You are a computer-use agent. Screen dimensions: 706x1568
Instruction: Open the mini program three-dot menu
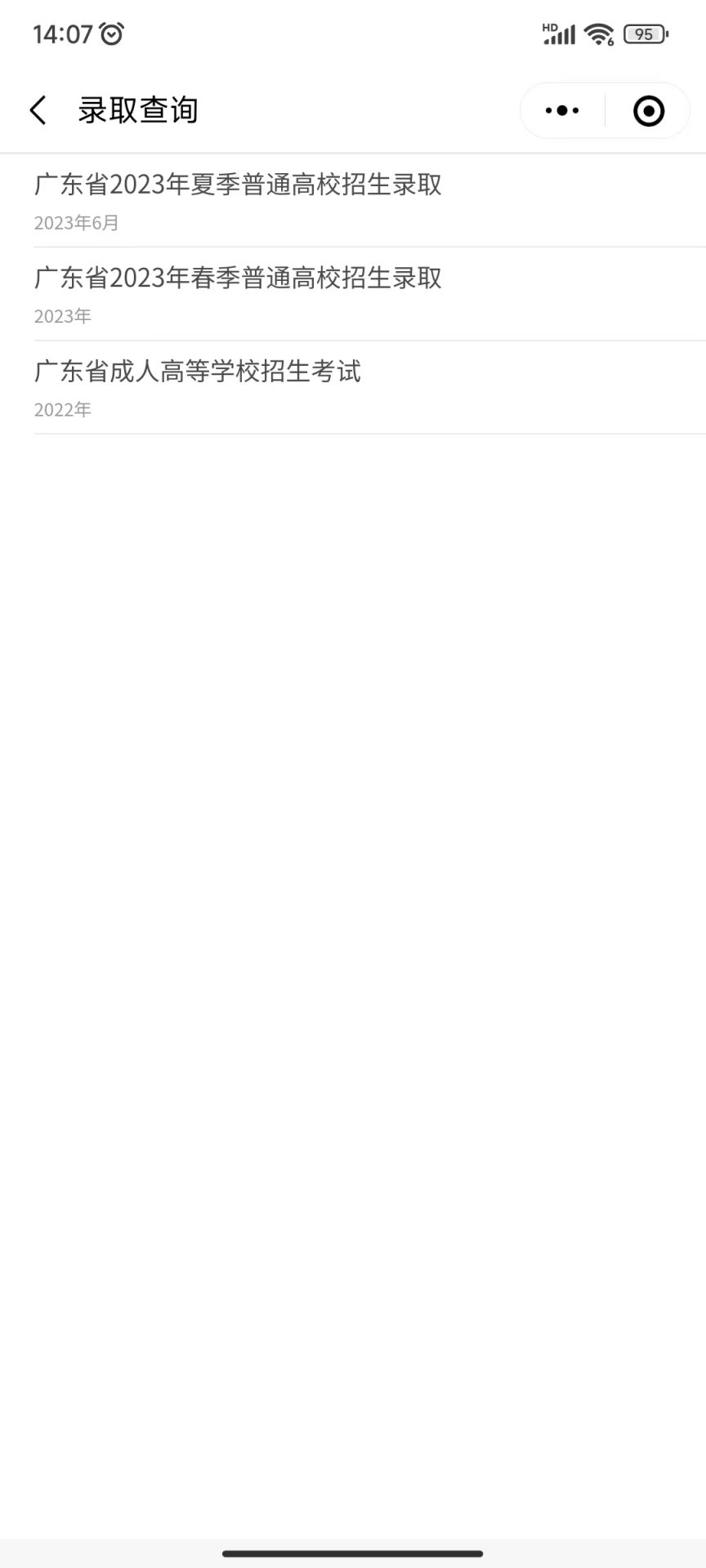pyautogui.click(x=562, y=110)
